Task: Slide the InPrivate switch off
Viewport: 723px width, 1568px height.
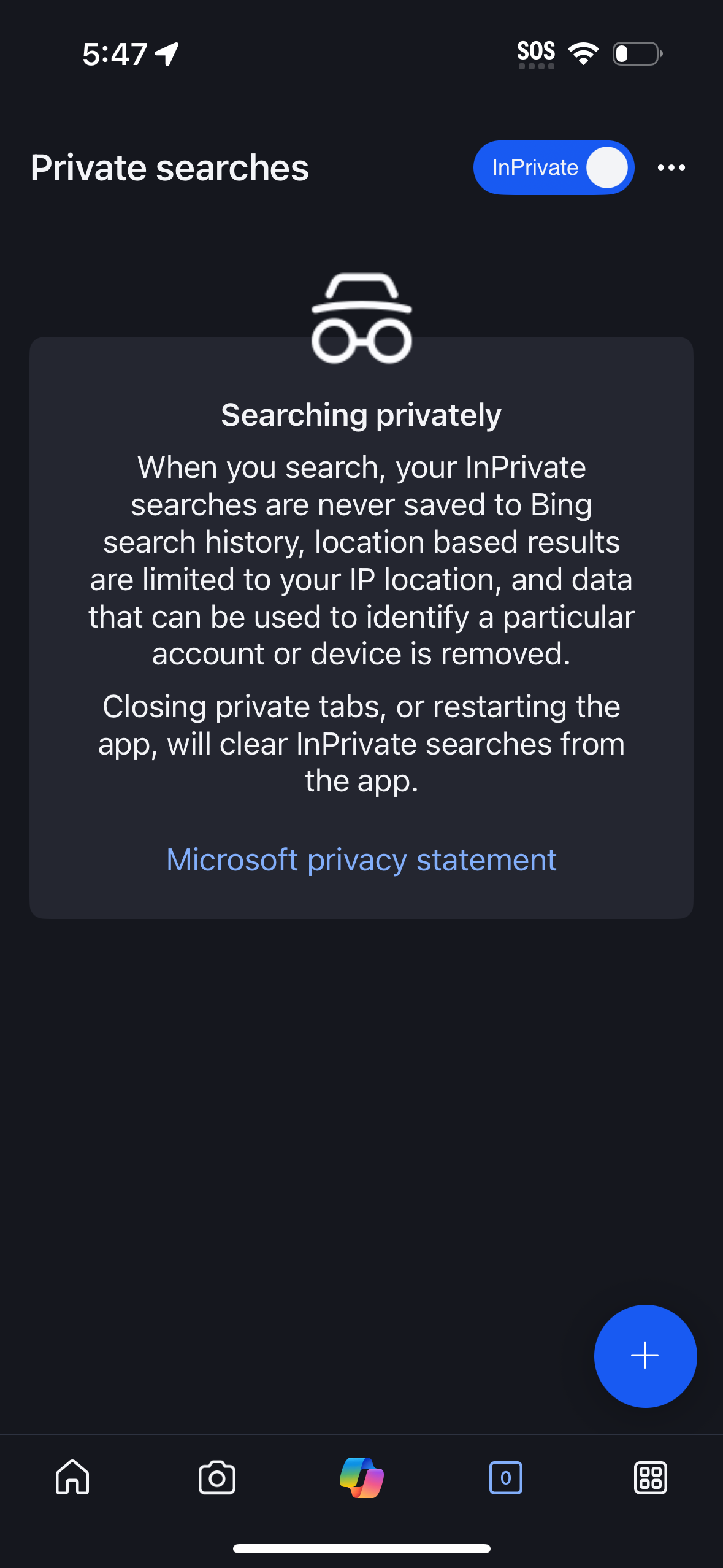Action: tap(606, 167)
